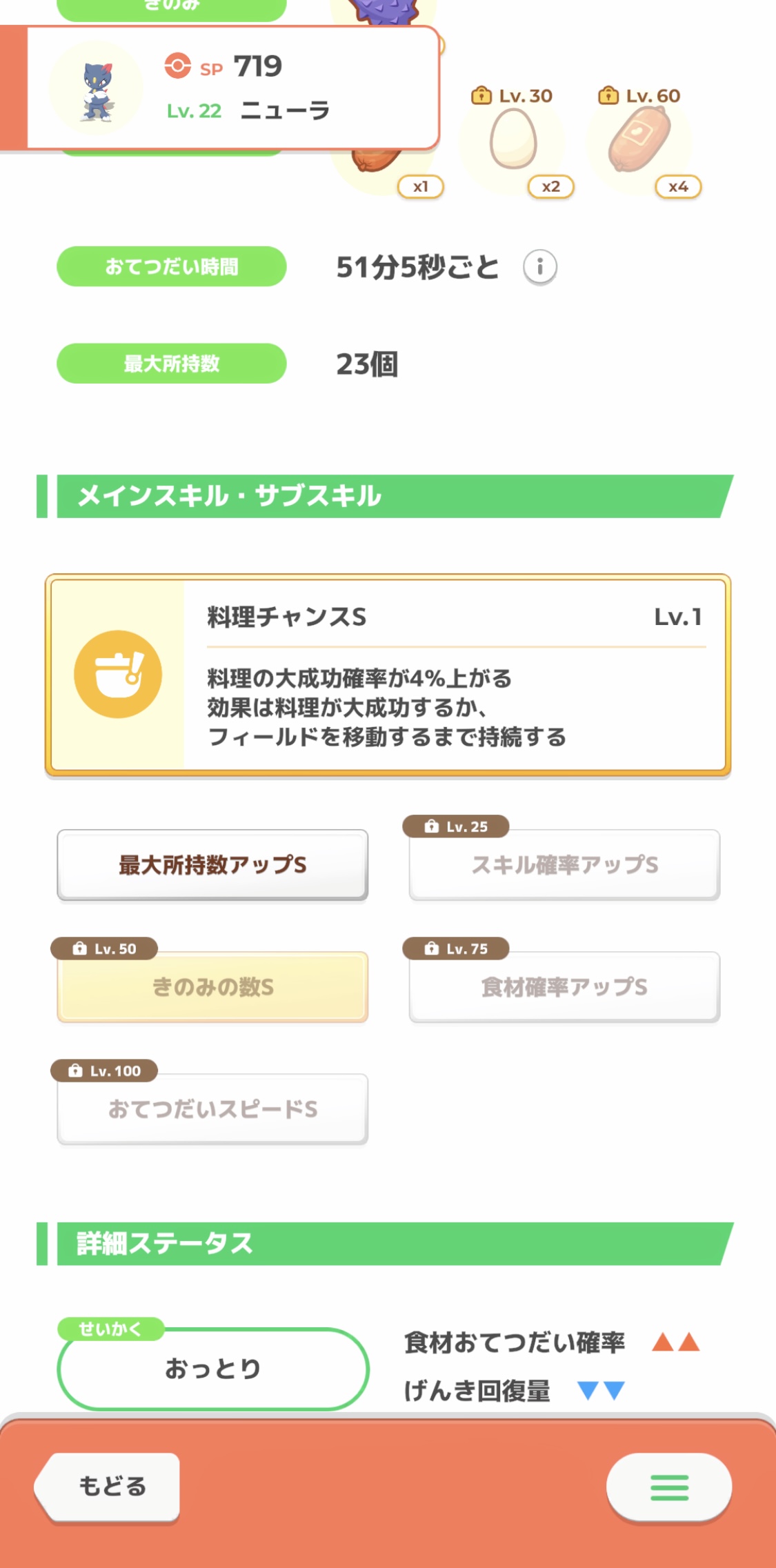
Task: Go back with the もどる button
Action: [x=108, y=1486]
